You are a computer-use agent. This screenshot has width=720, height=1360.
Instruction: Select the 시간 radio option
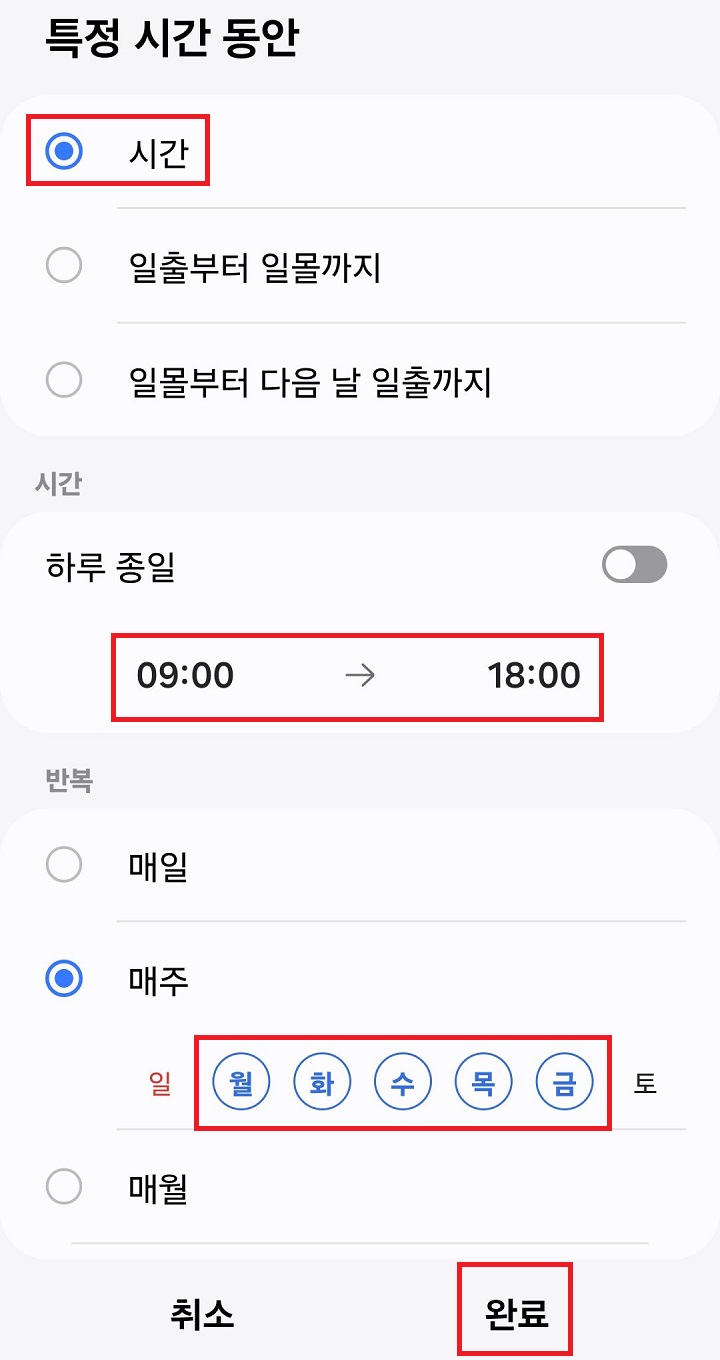(x=63, y=151)
